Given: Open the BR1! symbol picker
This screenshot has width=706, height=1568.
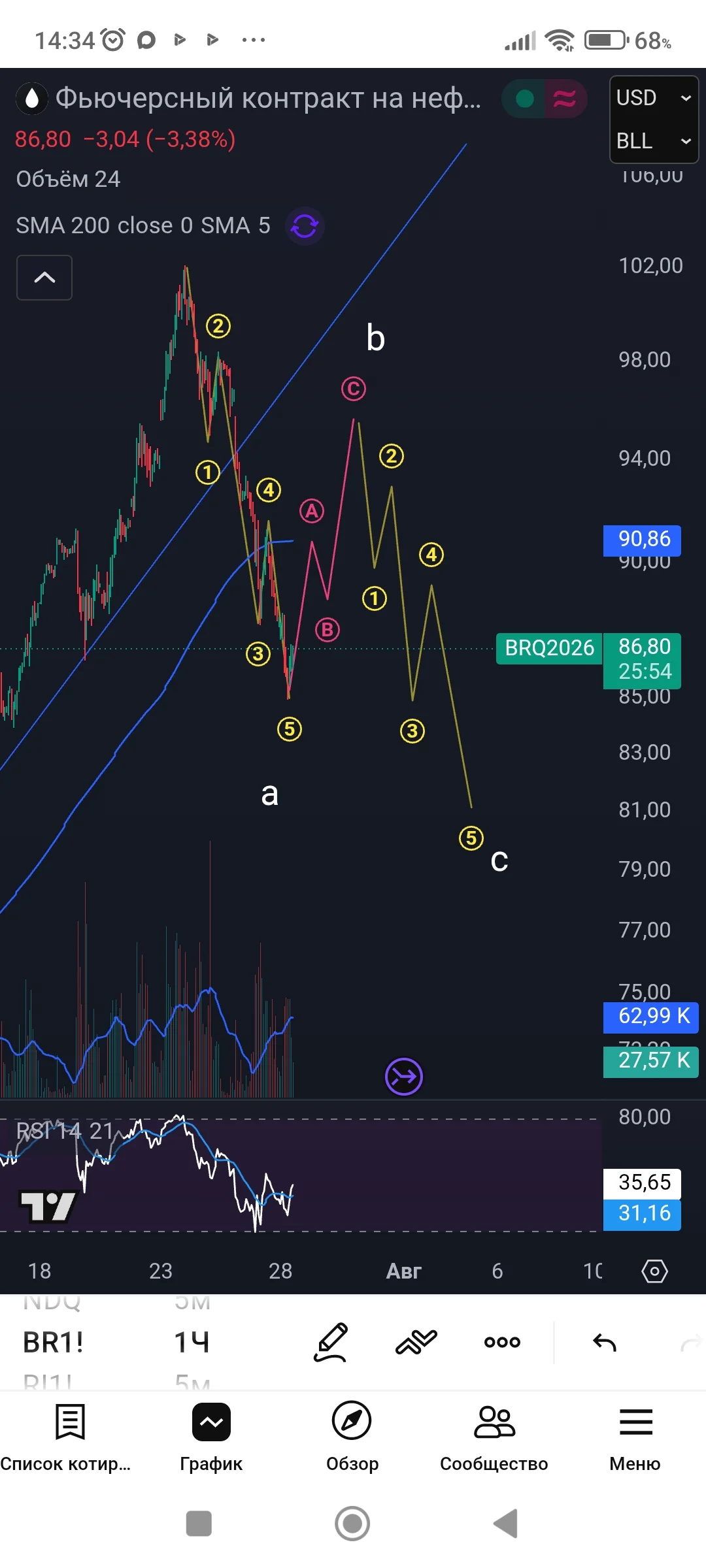Looking at the screenshot, I should (54, 1343).
